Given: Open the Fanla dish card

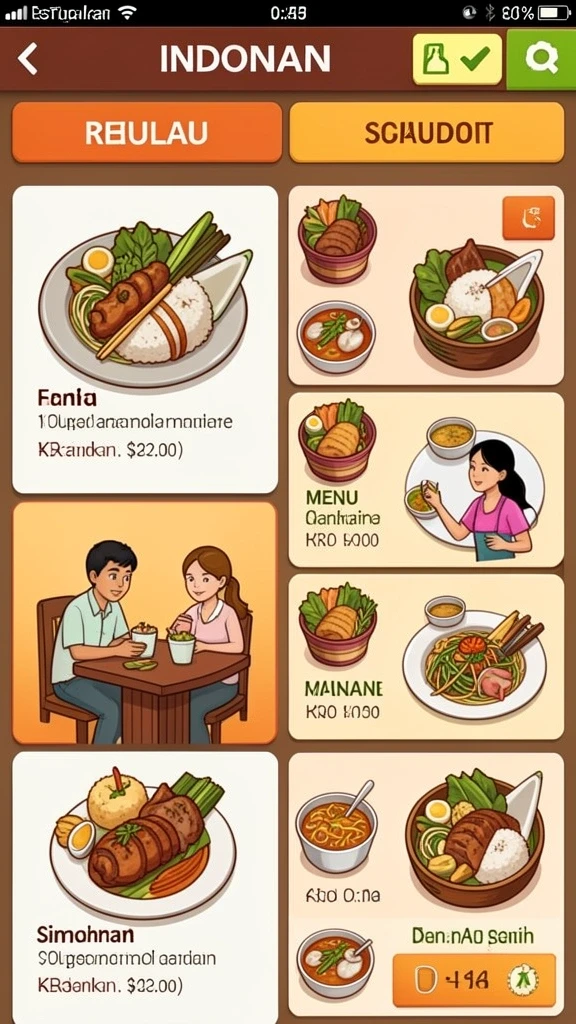Looking at the screenshot, I should click(x=145, y=340).
